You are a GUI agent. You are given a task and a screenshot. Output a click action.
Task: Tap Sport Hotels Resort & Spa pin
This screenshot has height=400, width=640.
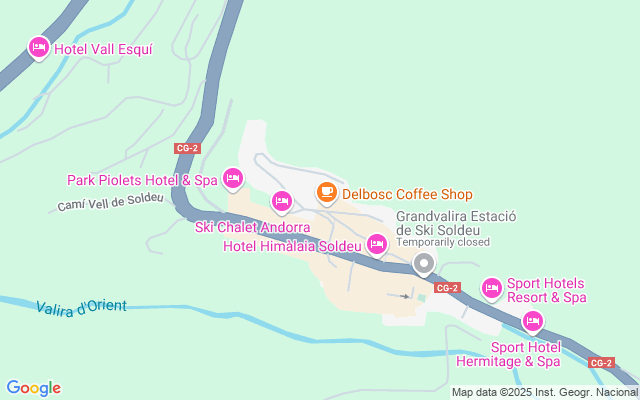pyautogui.click(x=491, y=288)
